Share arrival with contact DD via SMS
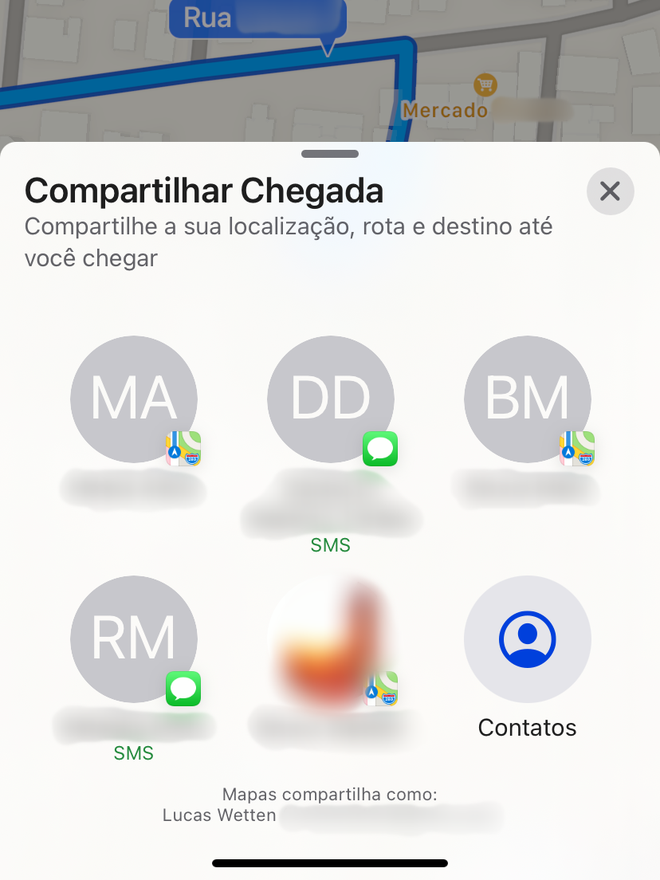Viewport: 660px width, 880px height. (x=331, y=399)
